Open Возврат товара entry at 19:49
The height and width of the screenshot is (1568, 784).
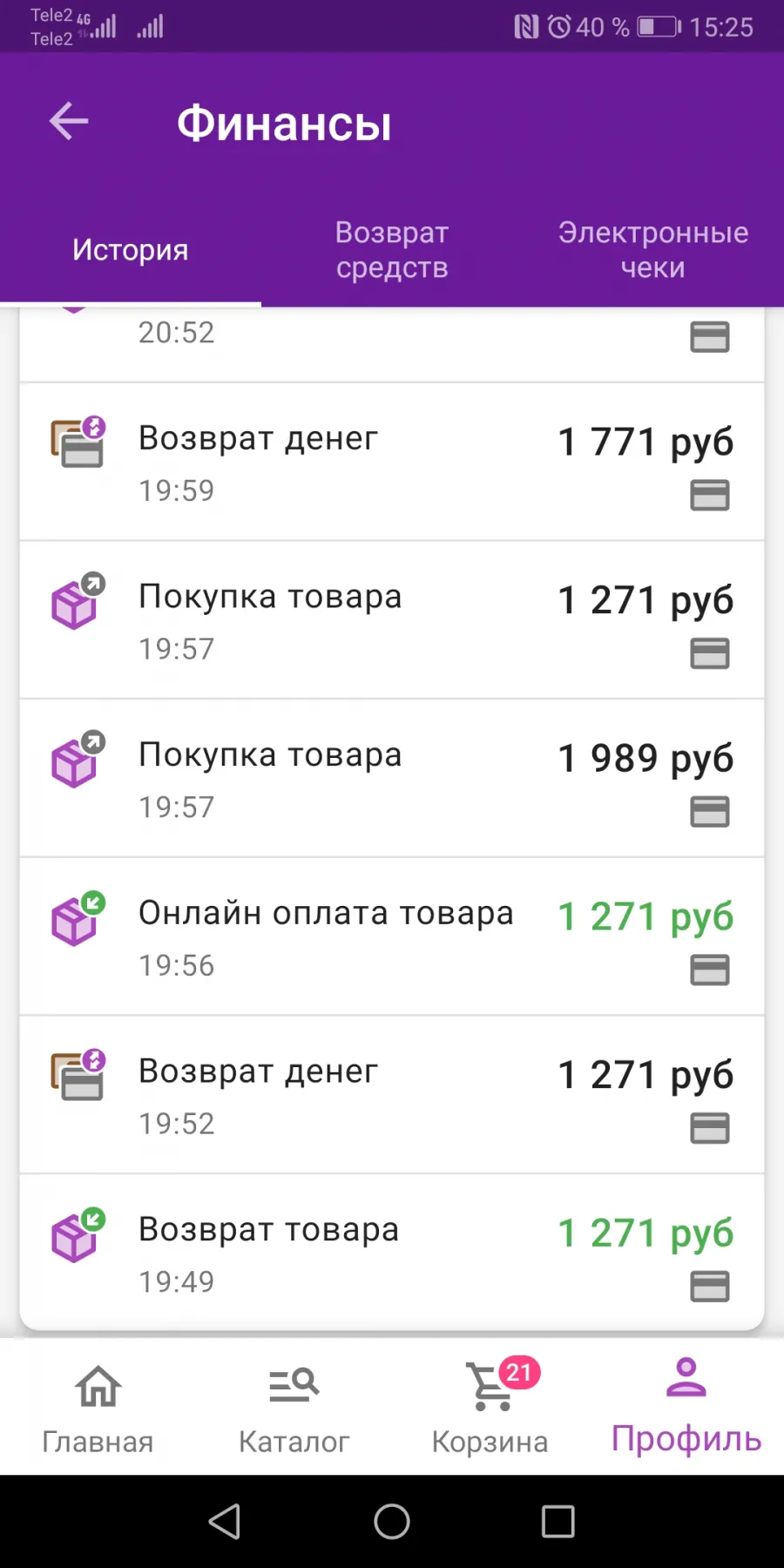[392, 1253]
